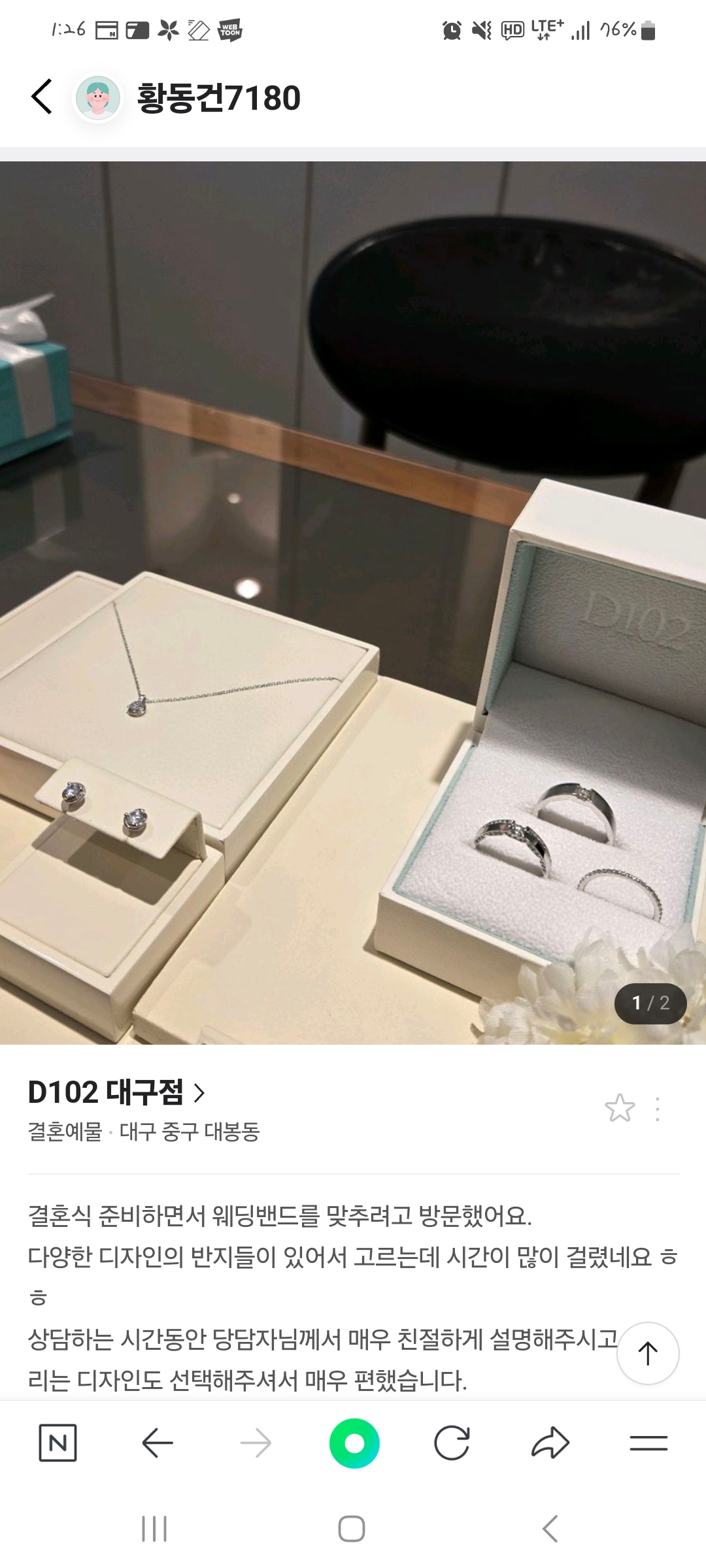
Task: Show recent apps from navigation bar
Action: pyautogui.click(x=154, y=1529)
